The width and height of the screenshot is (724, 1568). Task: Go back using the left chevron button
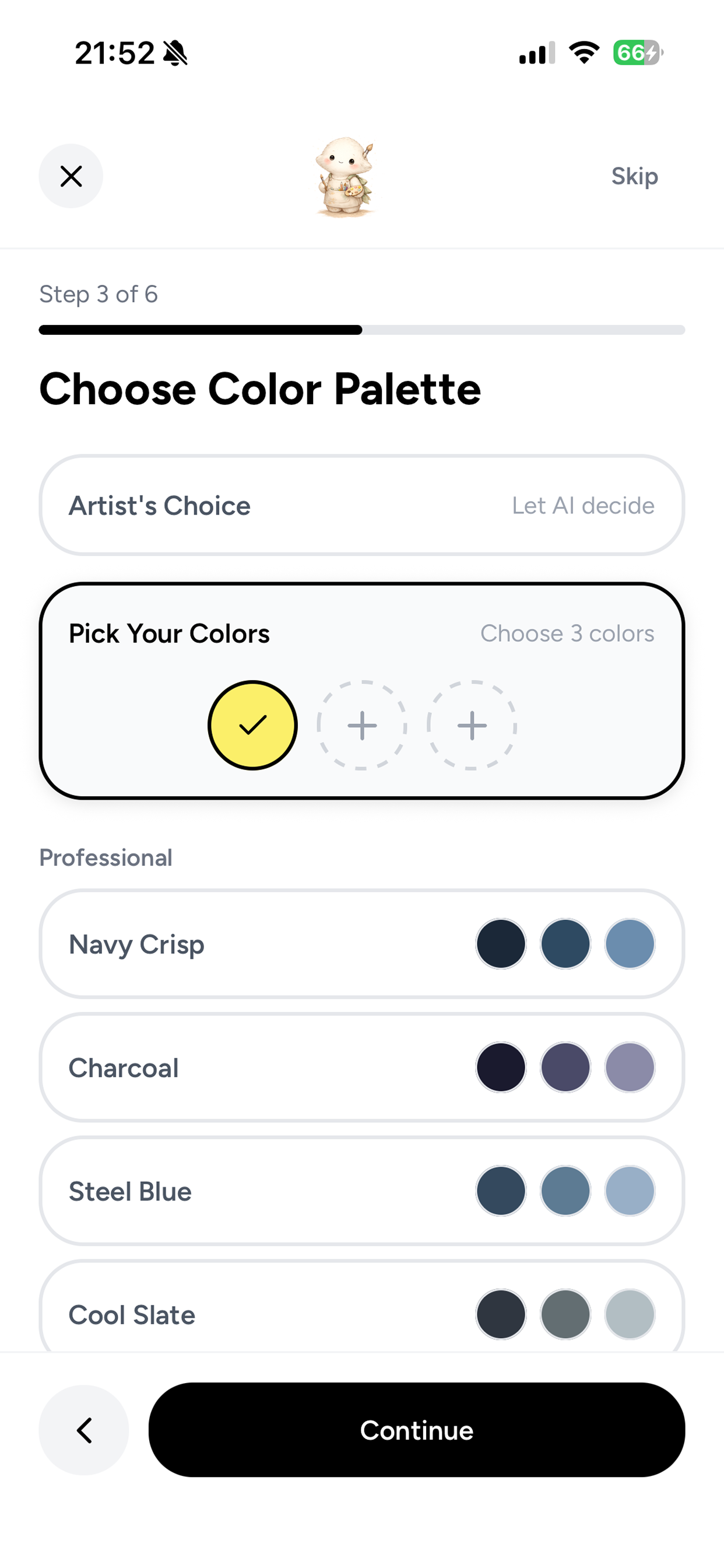point(84,1430)
